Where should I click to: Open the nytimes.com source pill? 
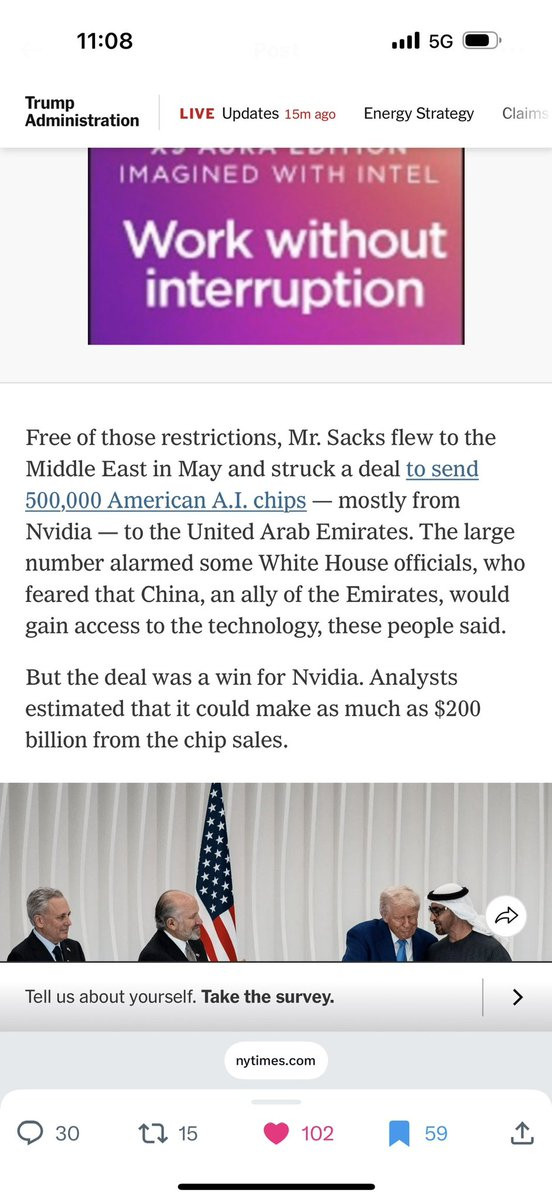pyautogui.click(x=276, y=1061)
